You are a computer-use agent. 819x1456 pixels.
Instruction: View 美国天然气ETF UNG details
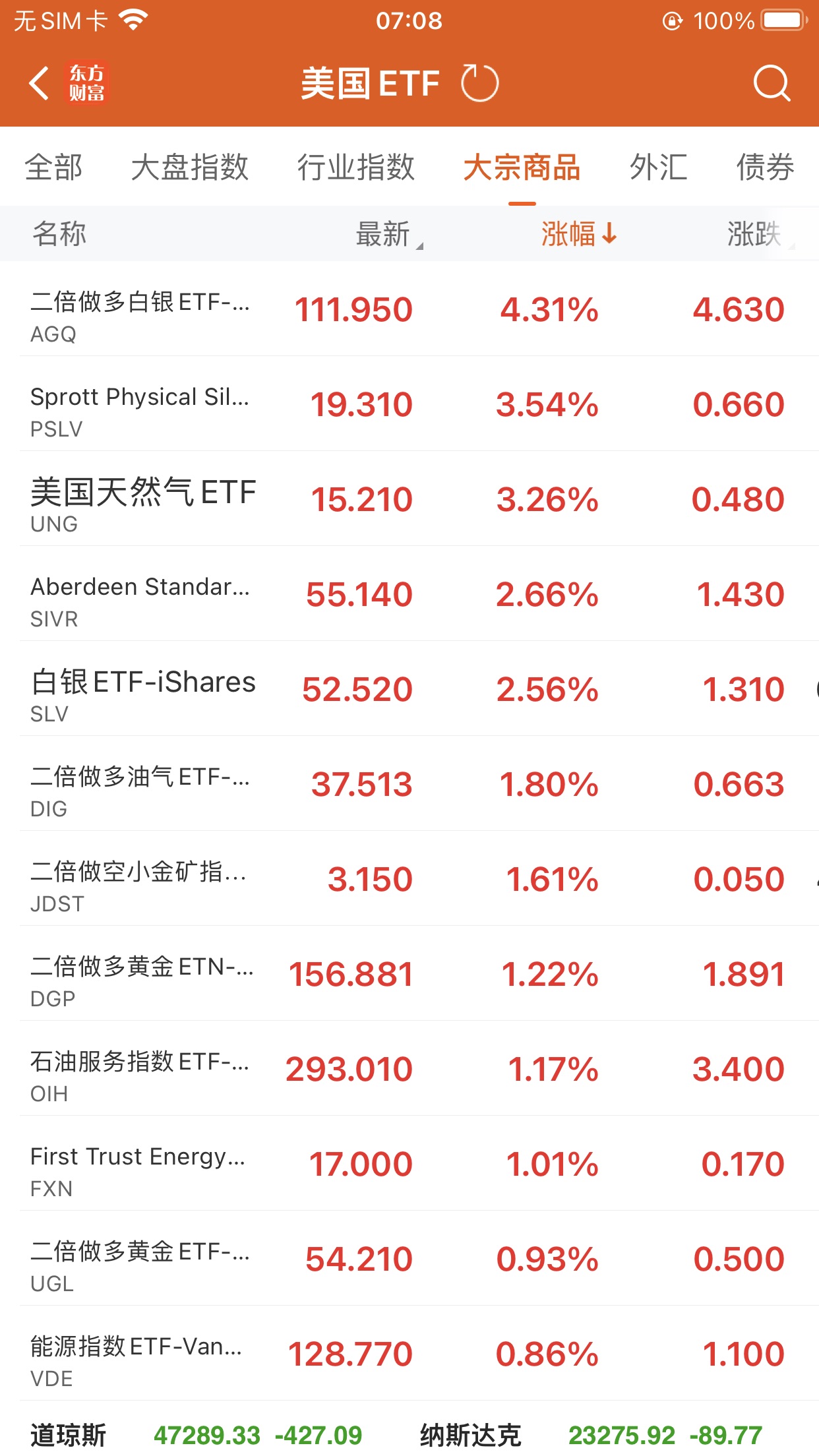click(409, 499)
